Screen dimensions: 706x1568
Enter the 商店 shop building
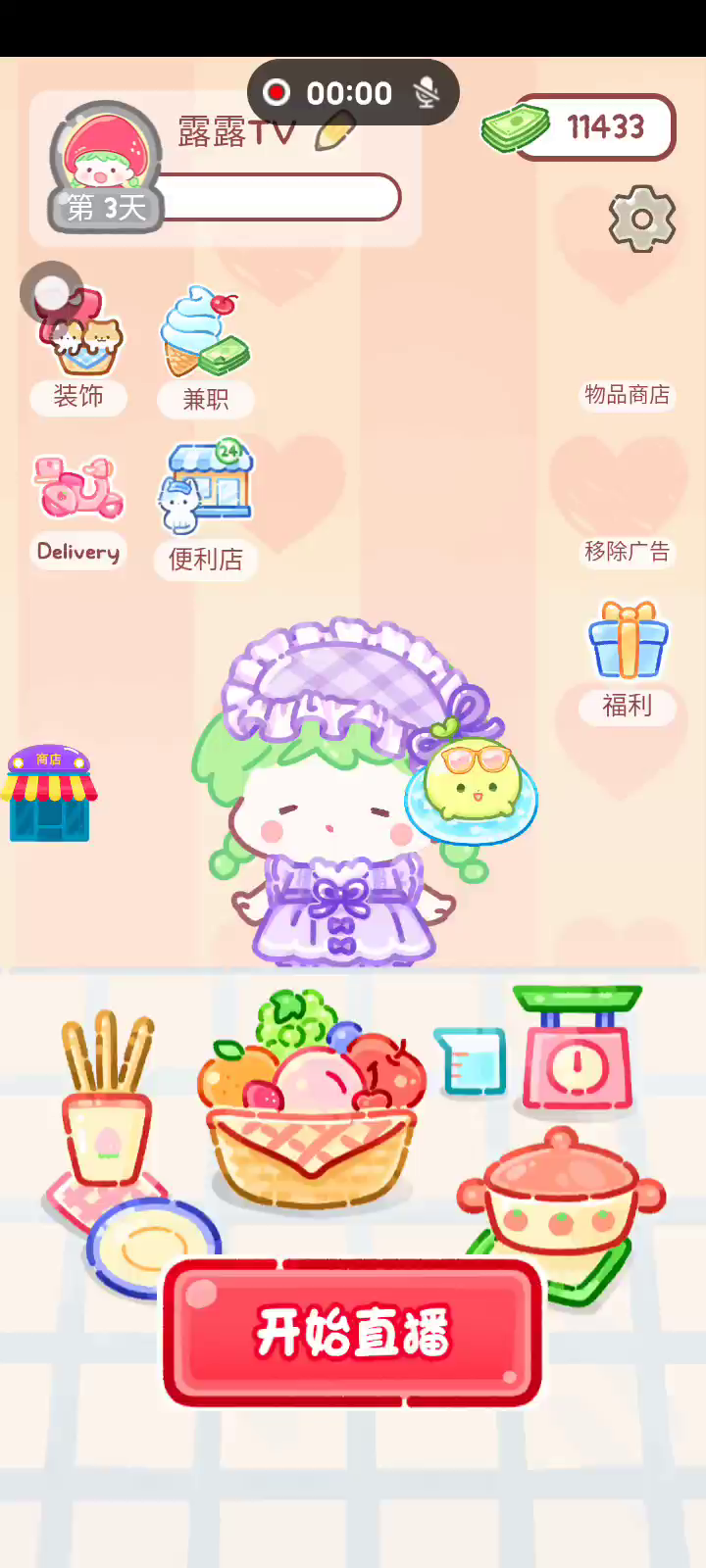(x=49, y=794)
